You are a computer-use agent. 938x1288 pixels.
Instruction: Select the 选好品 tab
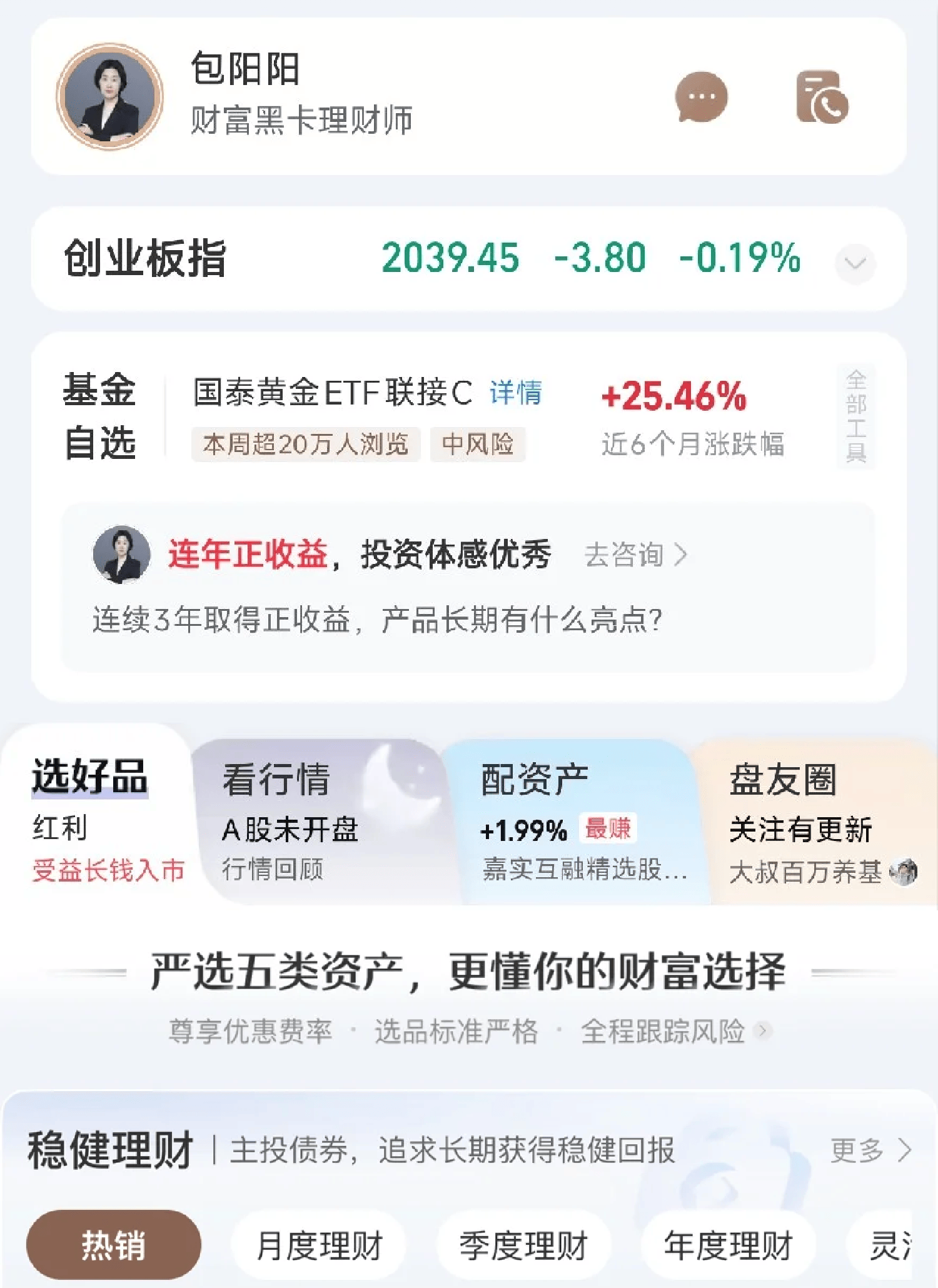tap(90, 777)
